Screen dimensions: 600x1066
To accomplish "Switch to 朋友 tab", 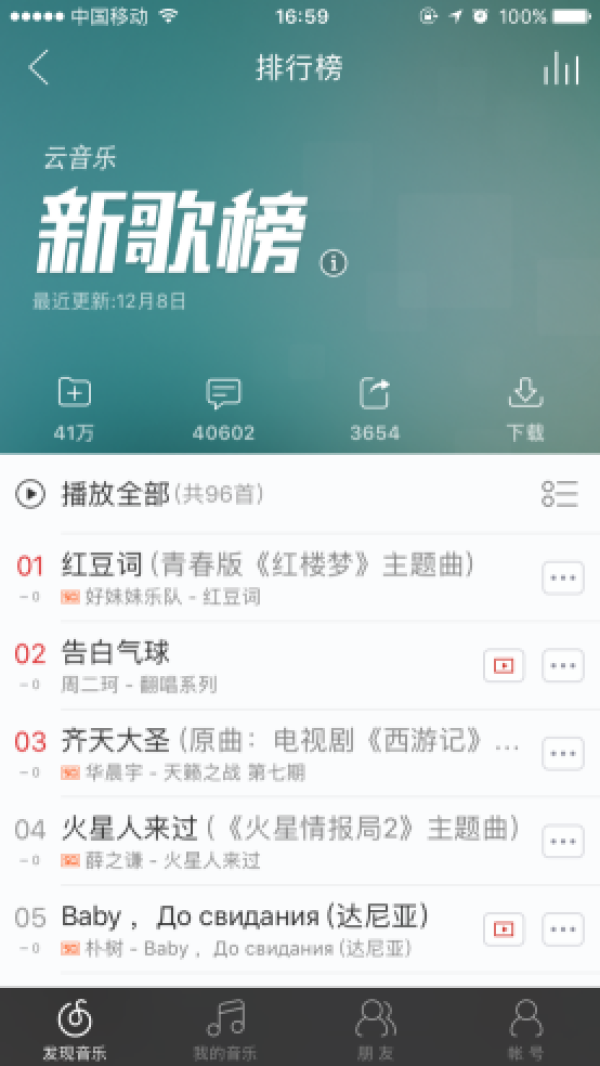I will [375, 1028].
